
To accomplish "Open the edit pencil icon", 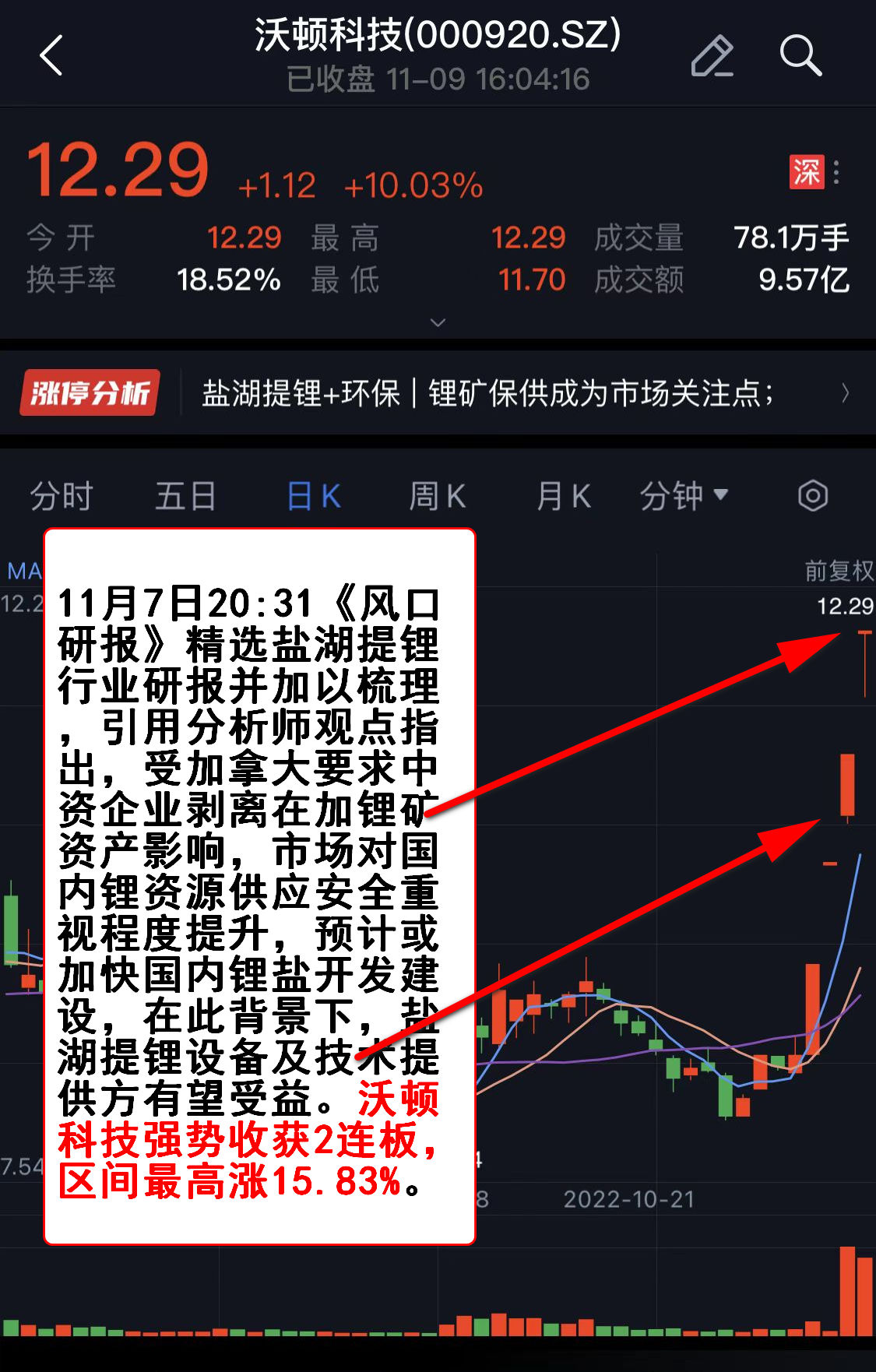I will click(x=712, y=56).
